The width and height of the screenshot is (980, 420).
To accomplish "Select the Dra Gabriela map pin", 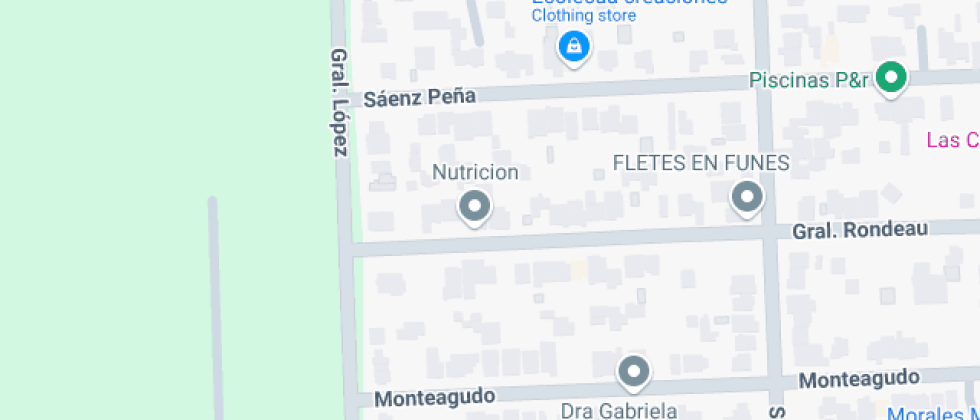I will tap(633, 372).
